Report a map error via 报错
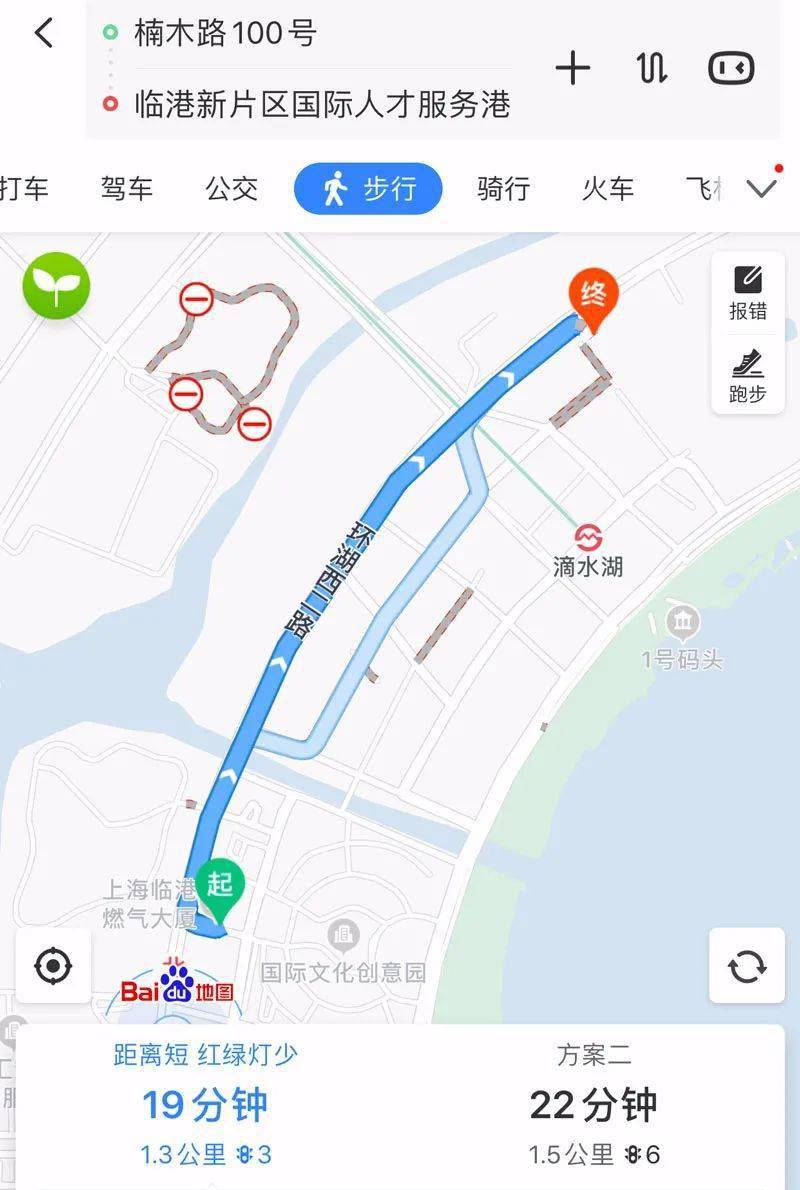The height and width of the screenshot is (1190, 800). pos(748,293)
